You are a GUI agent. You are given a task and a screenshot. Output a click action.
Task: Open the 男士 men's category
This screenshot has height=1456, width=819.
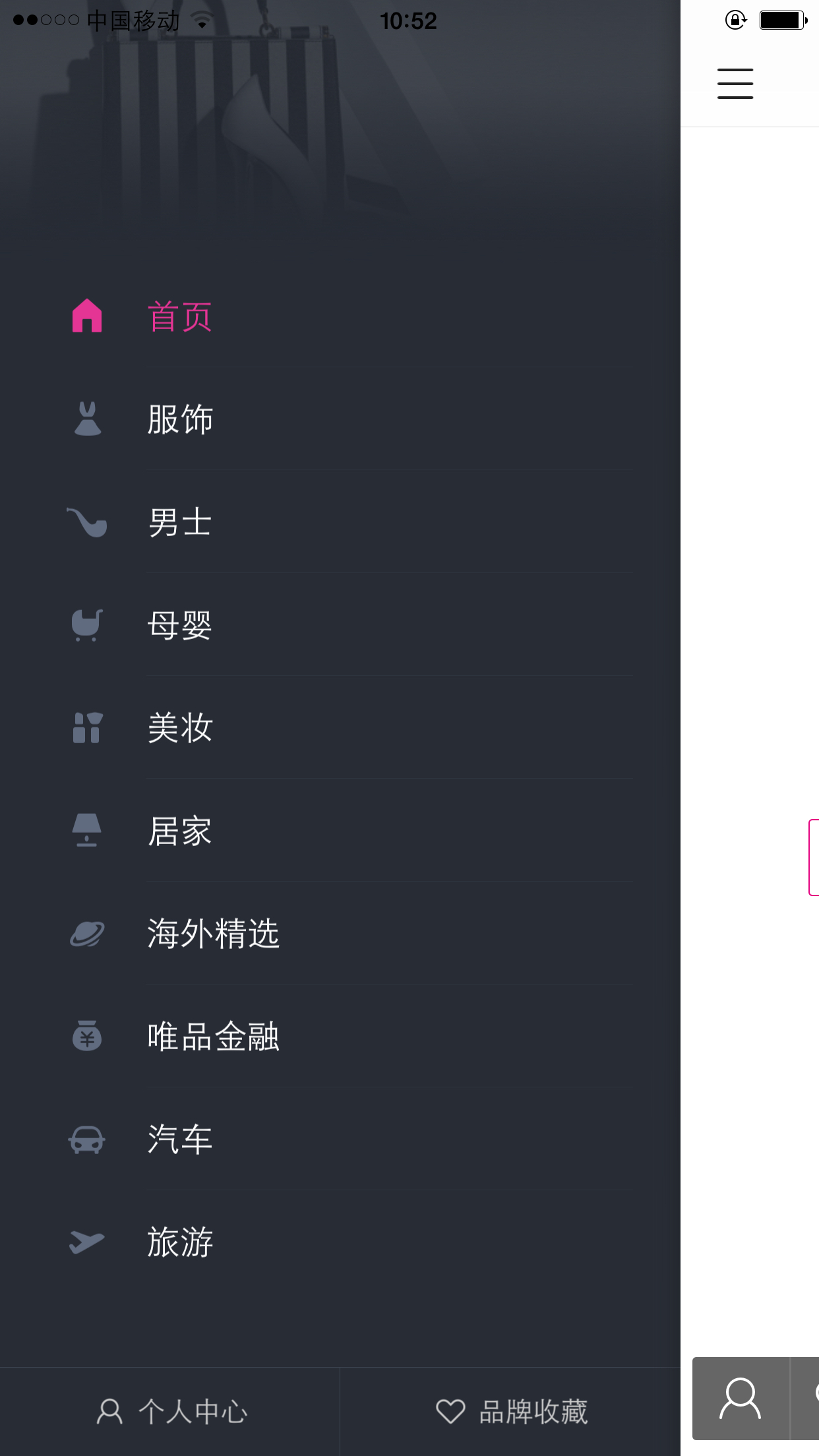point(340,522)
